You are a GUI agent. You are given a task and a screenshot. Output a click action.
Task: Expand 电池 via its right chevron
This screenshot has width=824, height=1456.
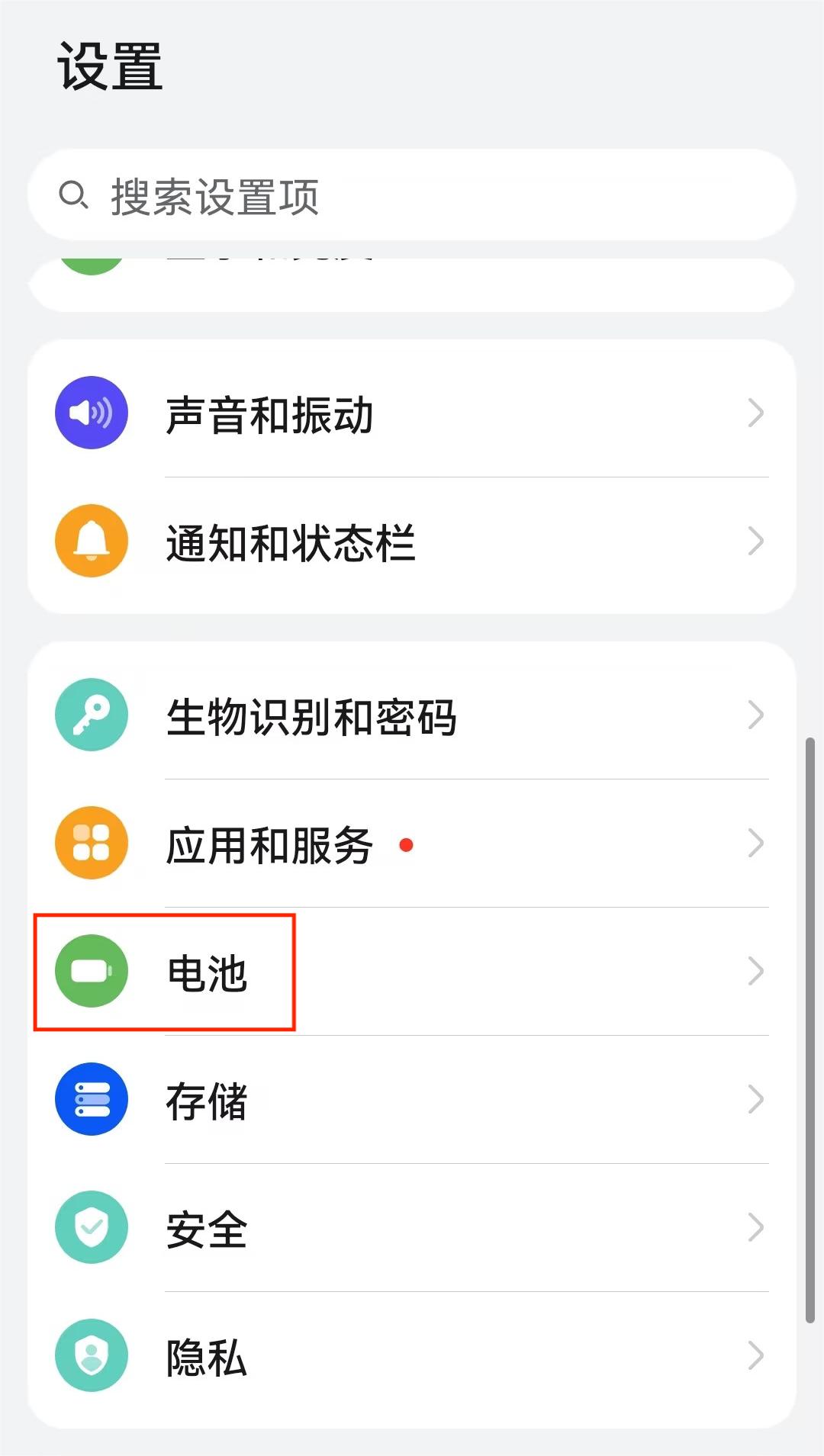click(x=756, y=971)
